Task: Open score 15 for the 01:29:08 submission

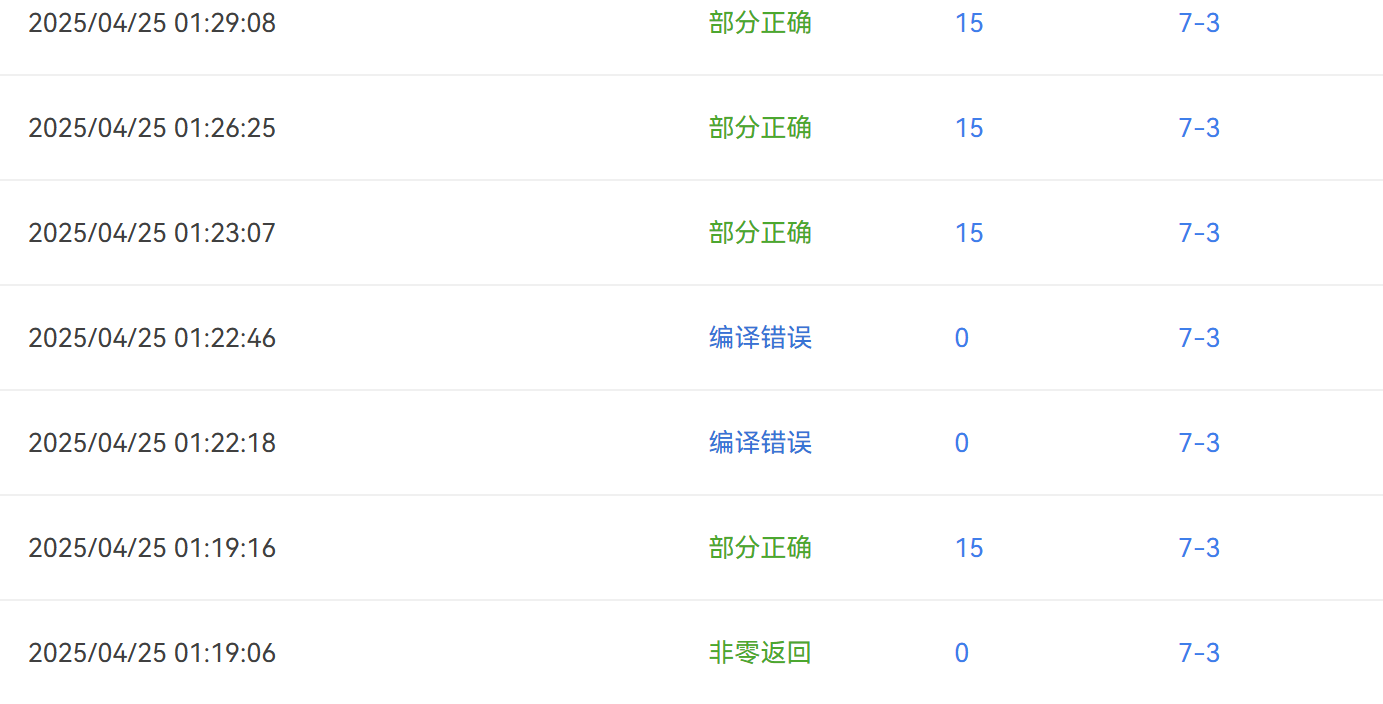Action: tap(969, 23)
